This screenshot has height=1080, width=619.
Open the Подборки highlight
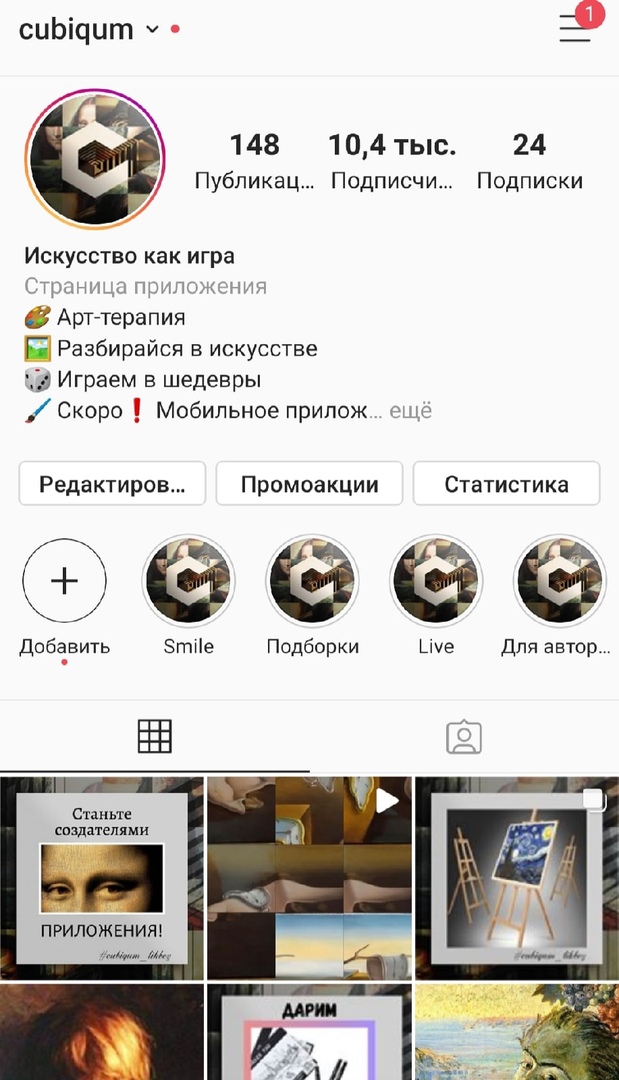[312, 581]
